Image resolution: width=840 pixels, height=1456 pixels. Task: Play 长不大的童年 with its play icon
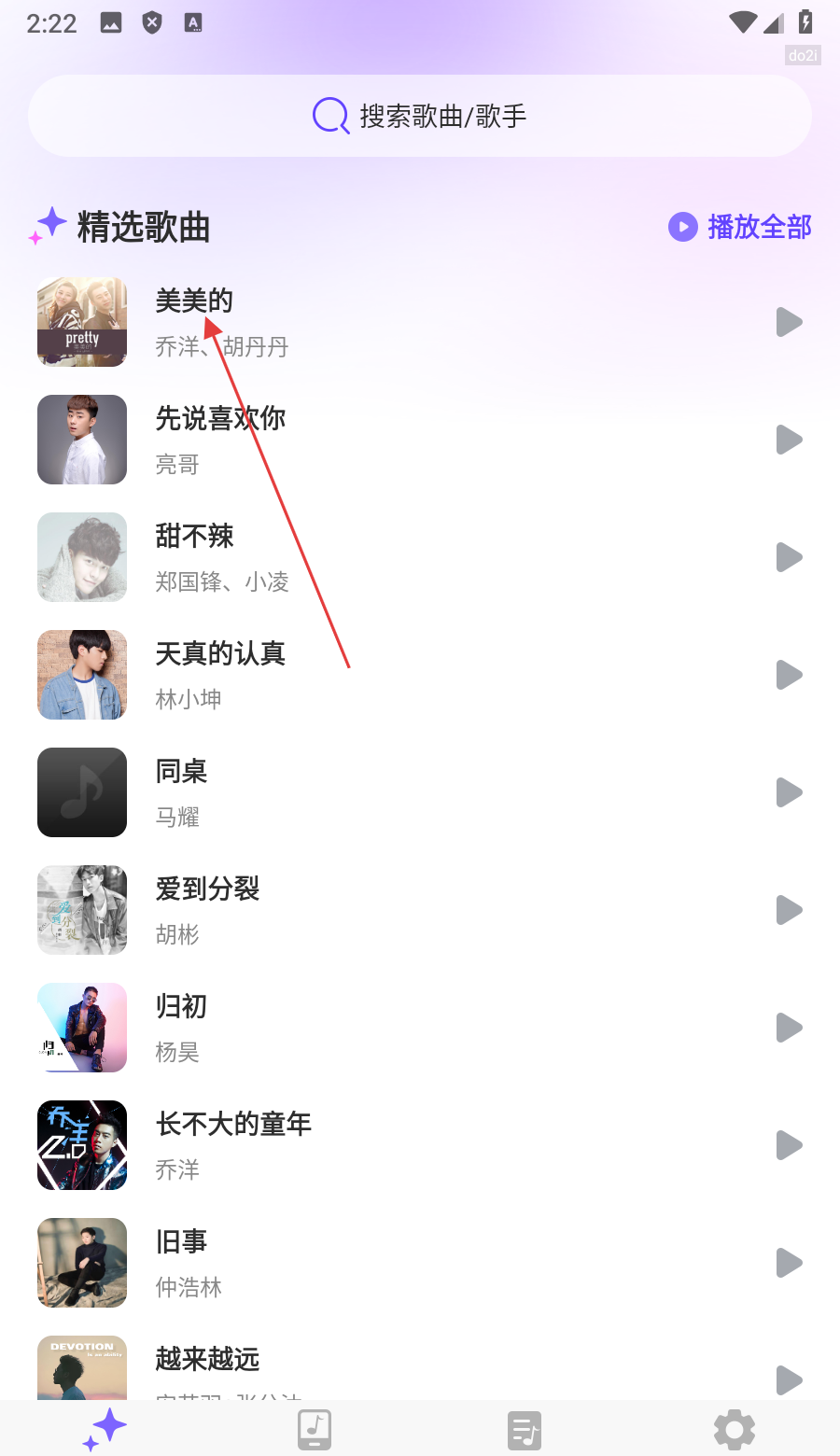(789, 1145)
